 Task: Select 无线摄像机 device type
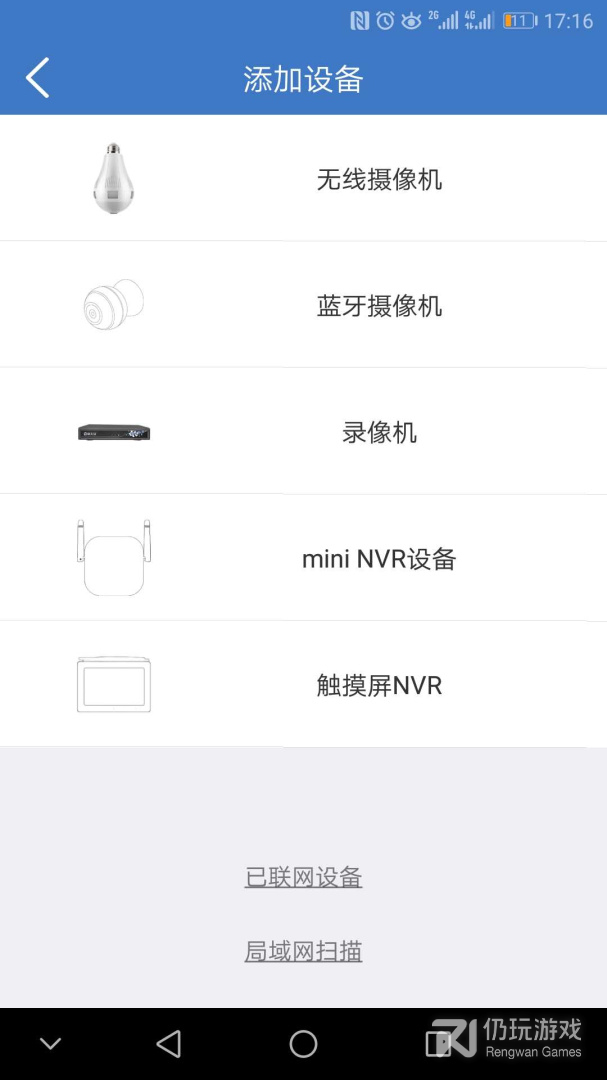point(378,180)
